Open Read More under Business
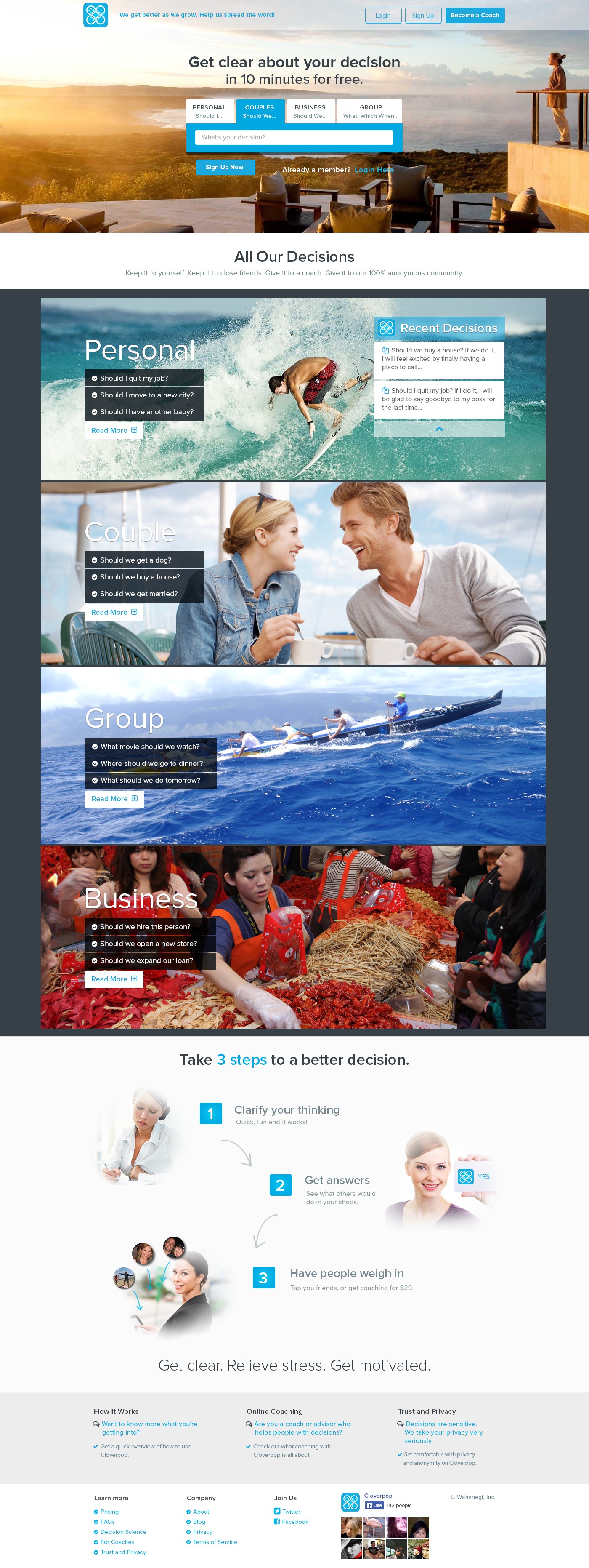Viewport: 589px width, 1568px height. [x=114, y=979]
